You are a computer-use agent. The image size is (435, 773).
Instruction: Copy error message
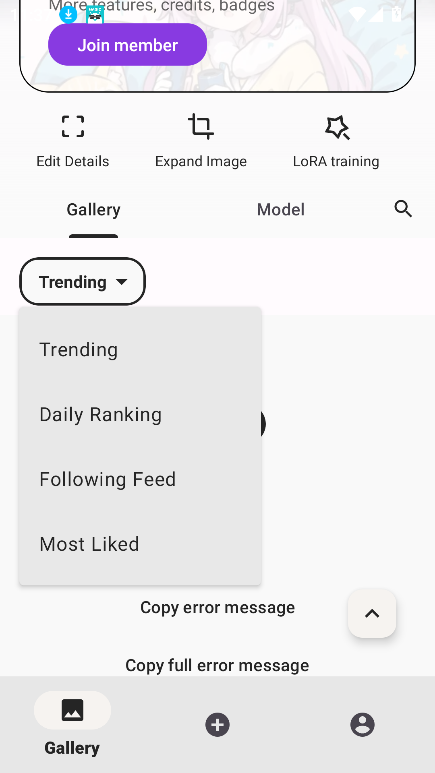[218, 607]
